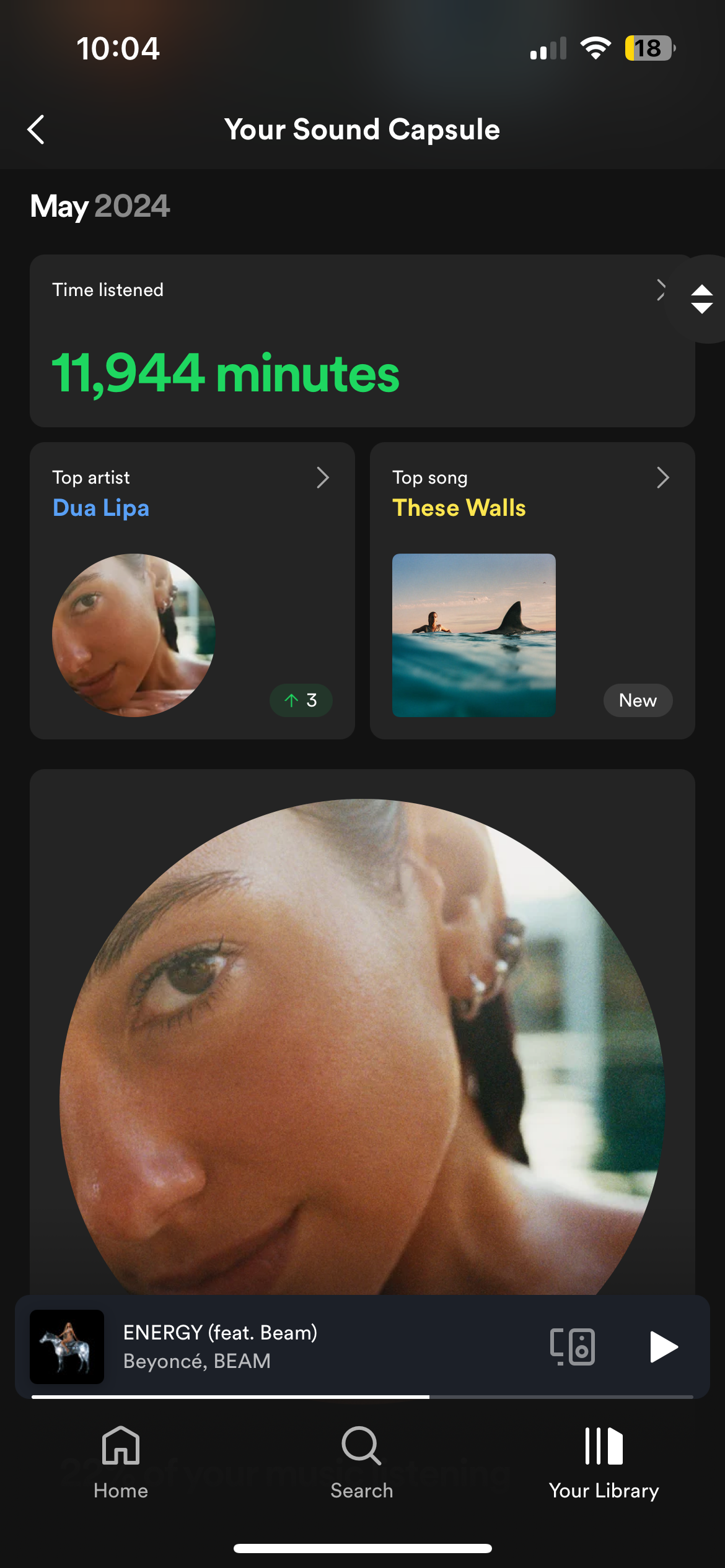The height and width of the screenshot is (1568, 725).
Task: Switch to the Home tab
Action: tap(121, 1463)
